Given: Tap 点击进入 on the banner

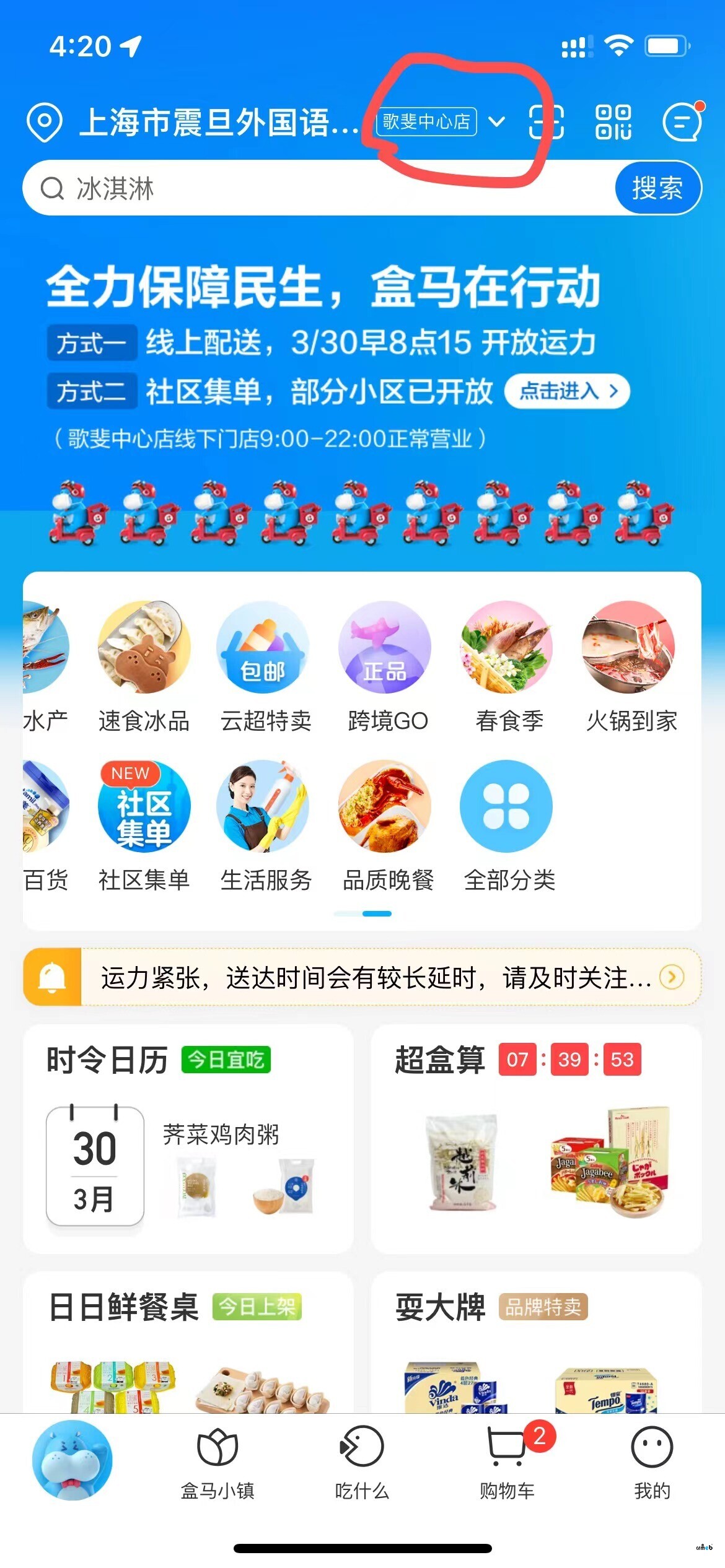Looking at the screenshot, I should point(567,391).
